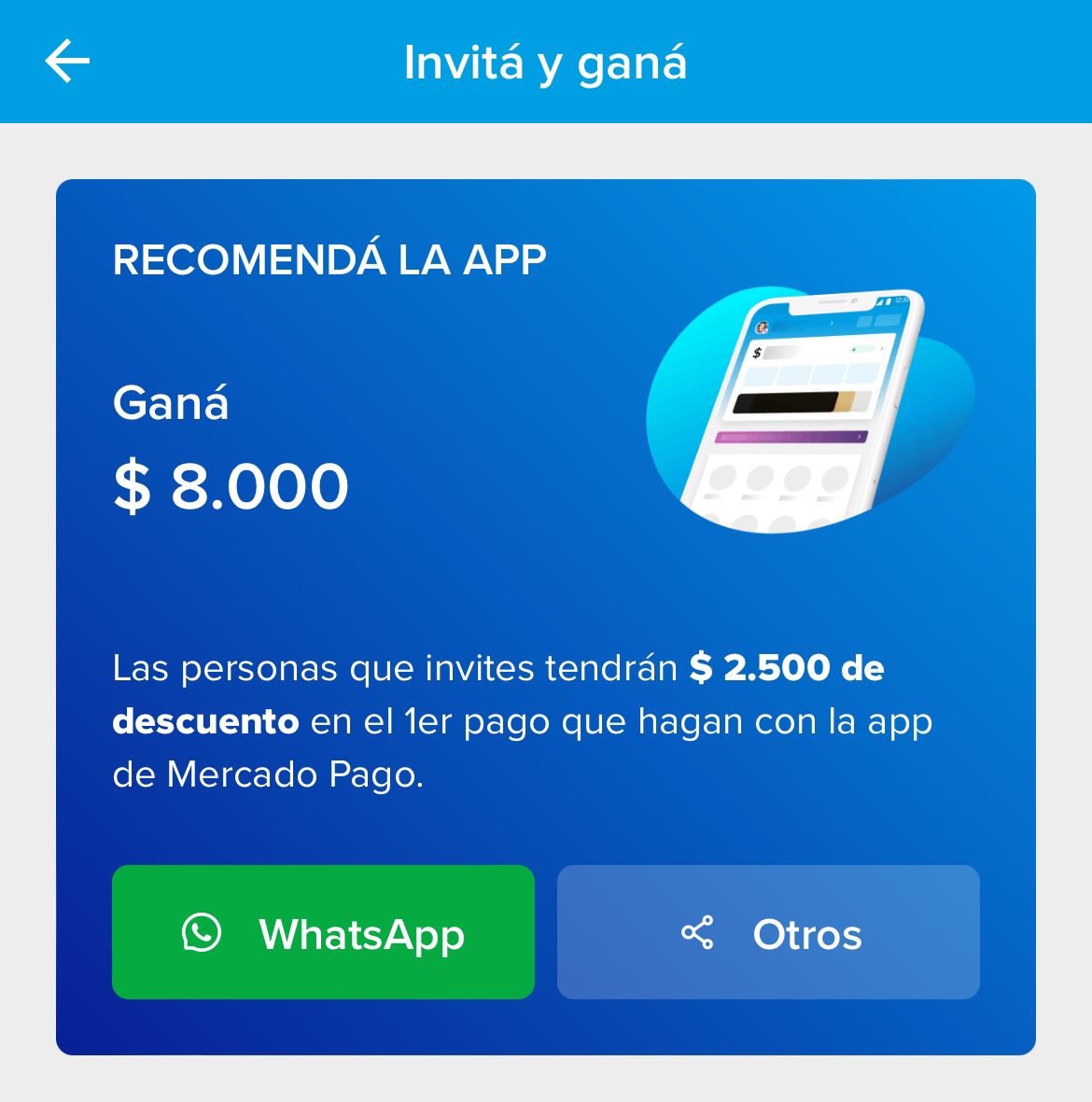Open sharing options with Otros

(767, 933)
